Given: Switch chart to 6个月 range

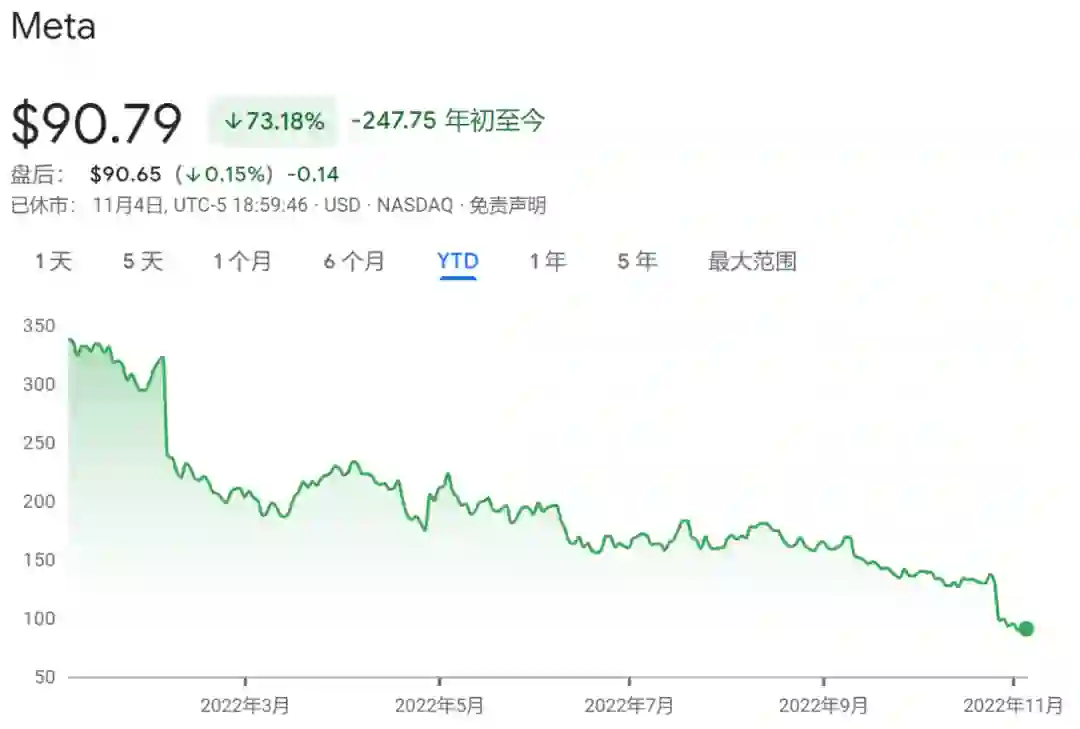Looking at the screenshot, I should [354, 262].
